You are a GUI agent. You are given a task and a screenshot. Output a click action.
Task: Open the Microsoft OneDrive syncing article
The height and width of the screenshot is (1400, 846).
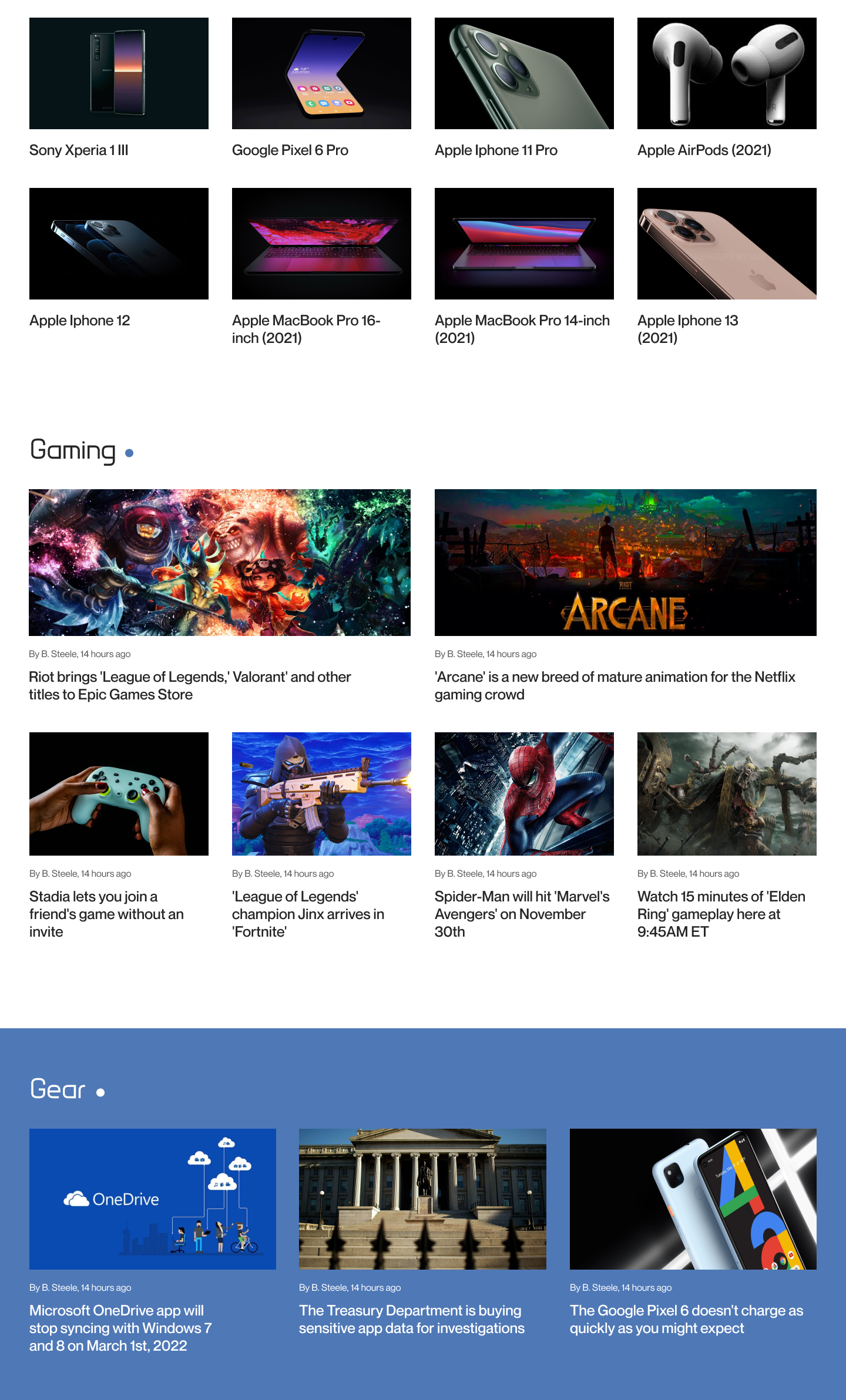120,1328
